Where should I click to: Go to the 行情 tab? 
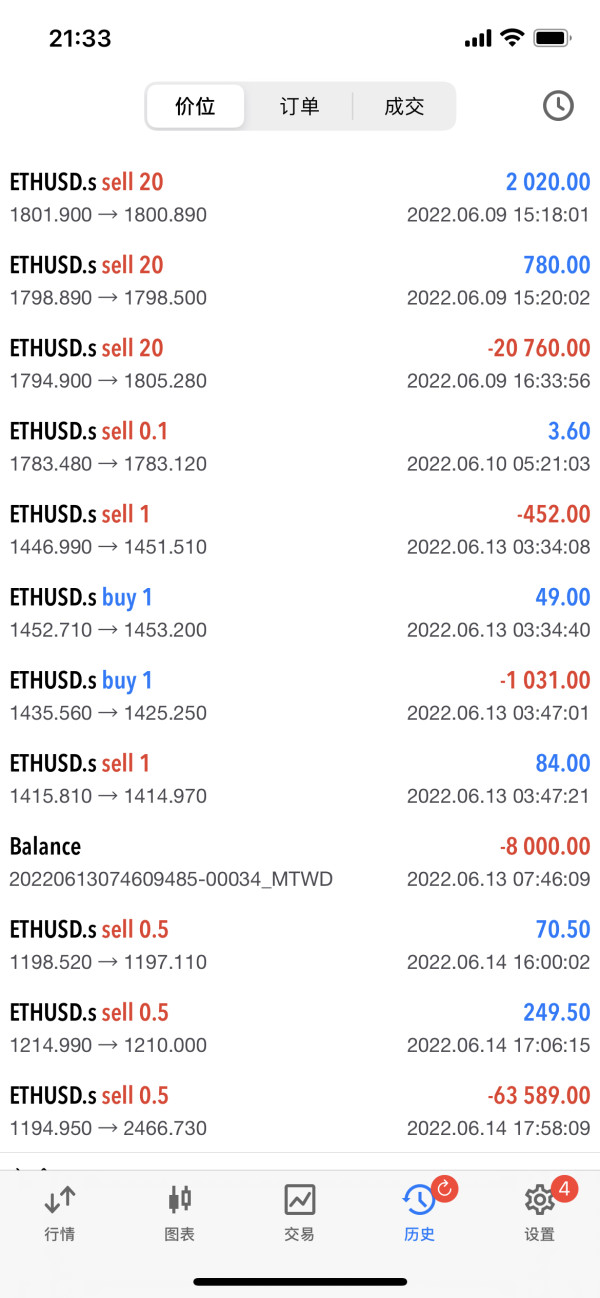[60, 1211]
